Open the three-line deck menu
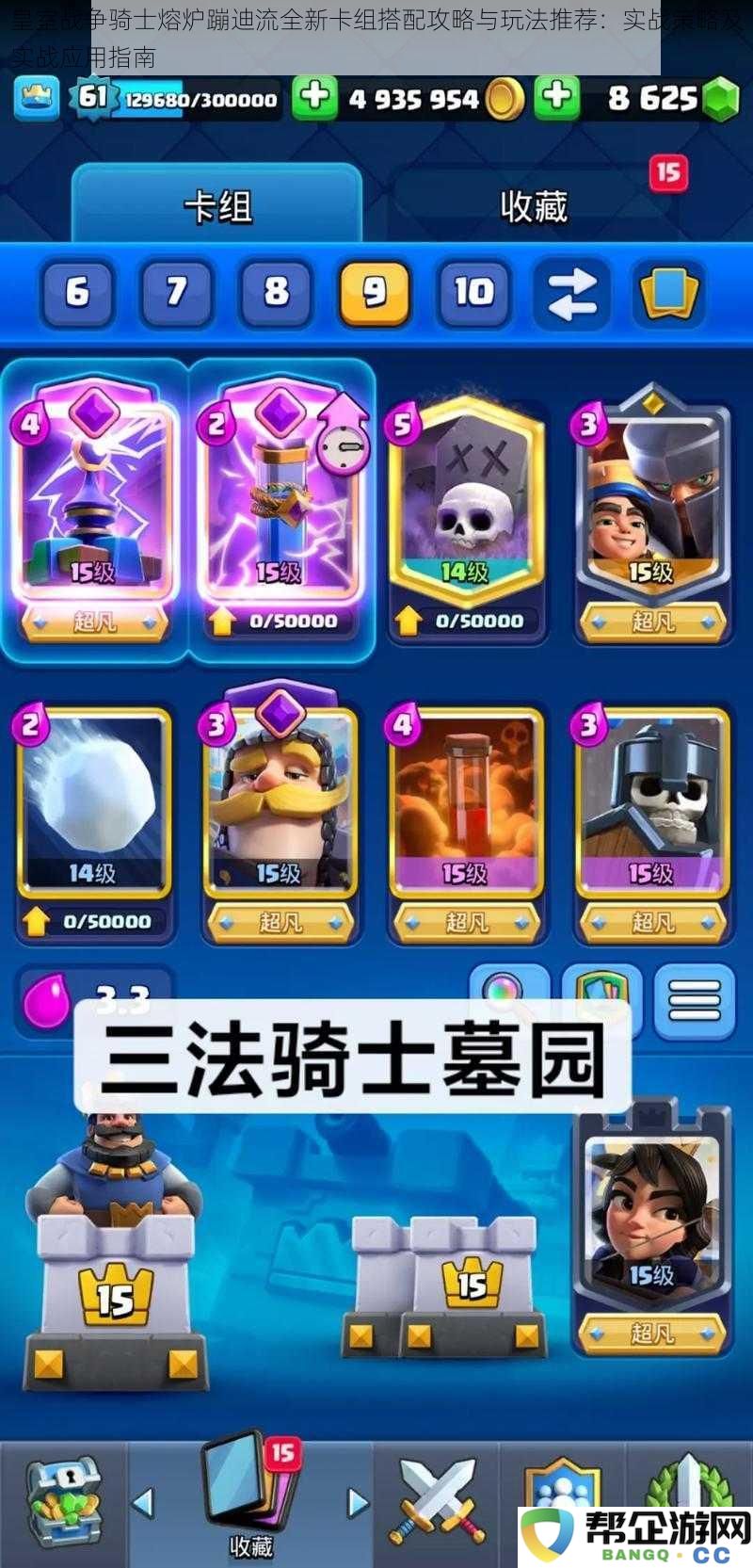The height and width of the screenshot is (1568, 753). tap(694, 1000)
